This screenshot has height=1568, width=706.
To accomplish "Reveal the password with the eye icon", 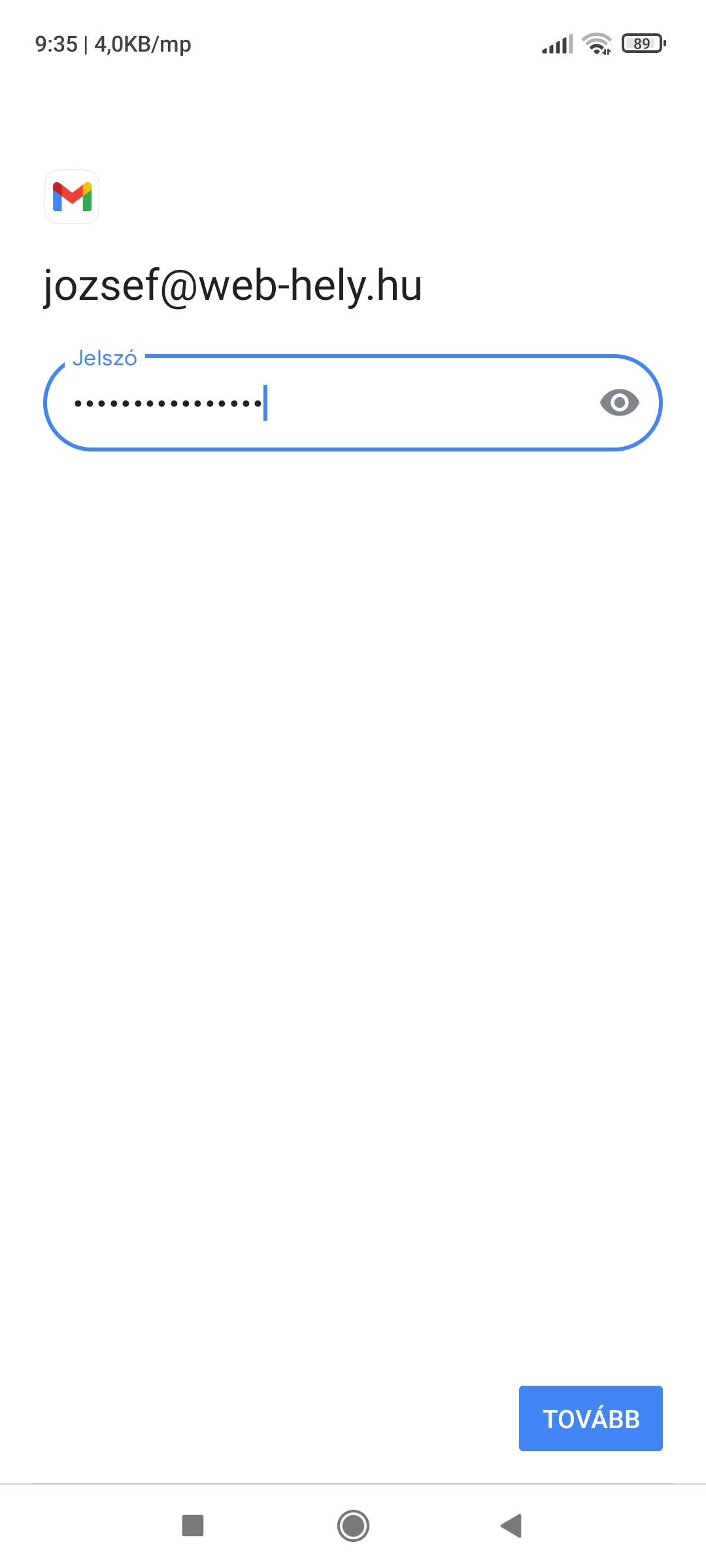I will (x=619, y=402).
